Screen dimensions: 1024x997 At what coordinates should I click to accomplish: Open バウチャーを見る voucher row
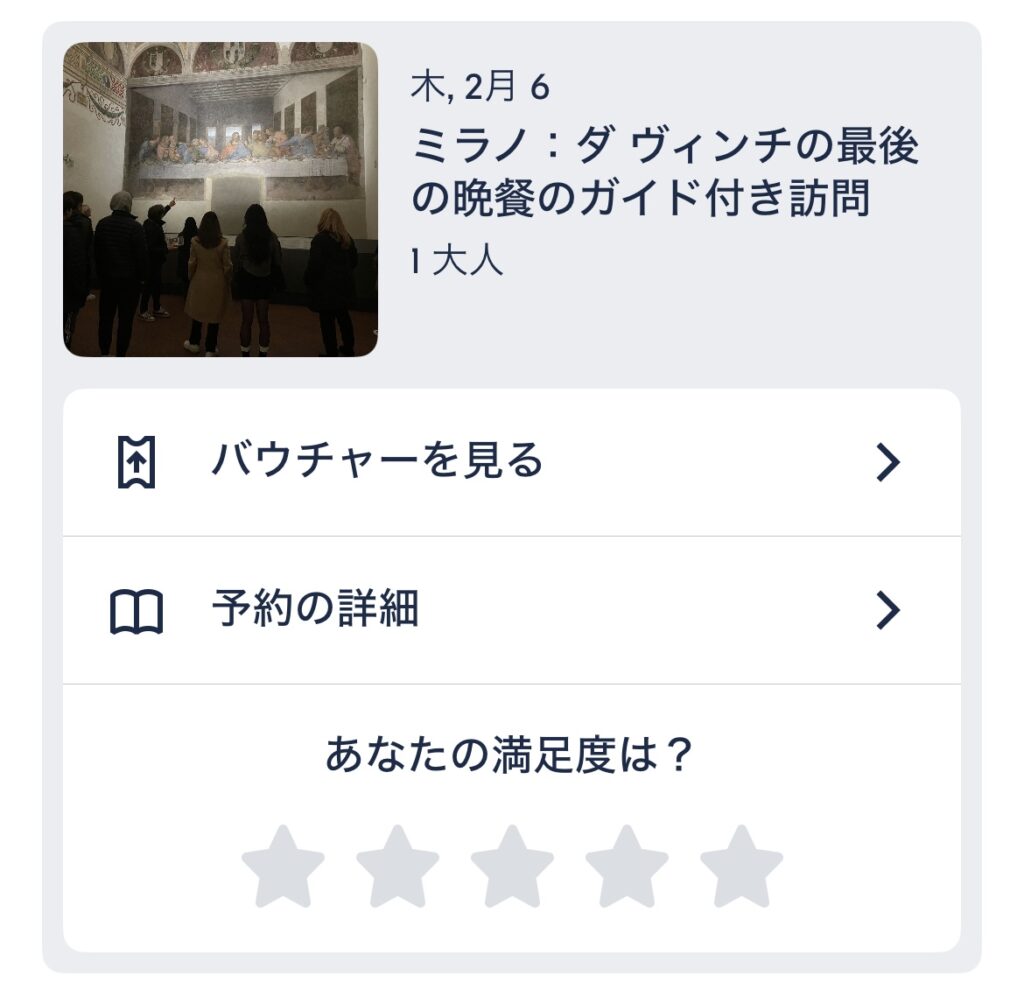click(510, 463)
